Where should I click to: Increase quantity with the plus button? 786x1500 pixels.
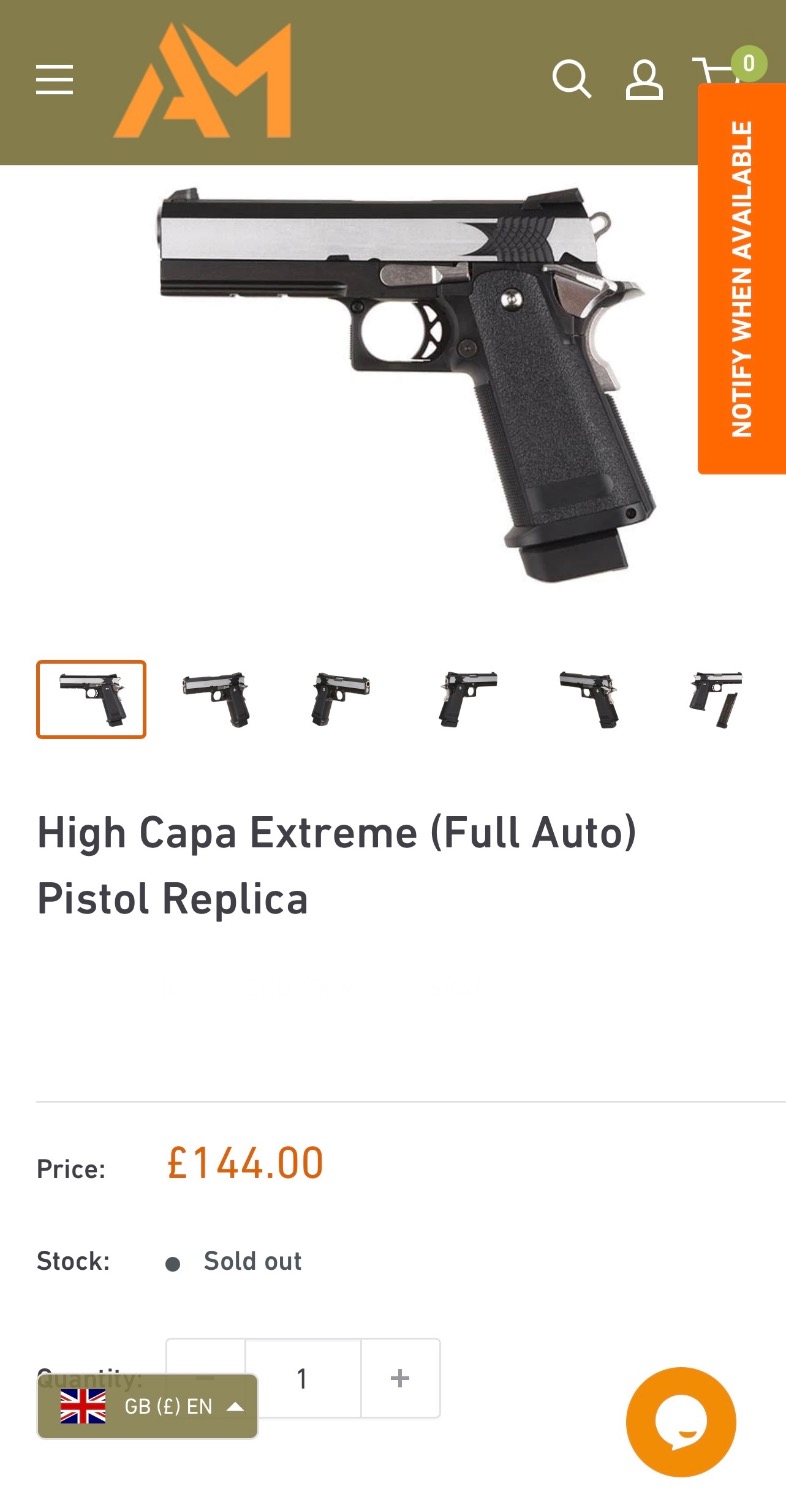(400, 1379)
